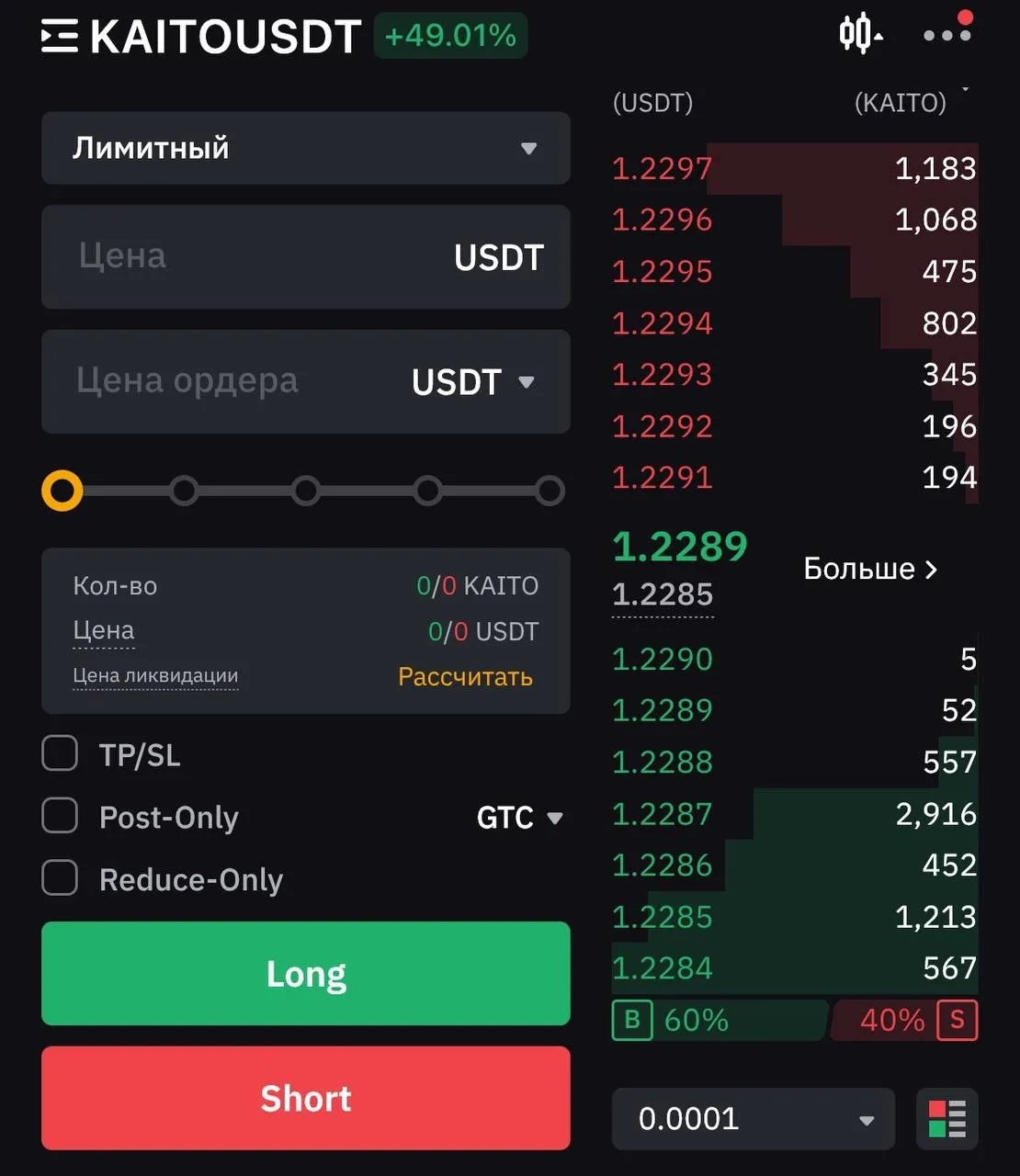Open the GTC time-in-force dropdown

pos(519,817)
